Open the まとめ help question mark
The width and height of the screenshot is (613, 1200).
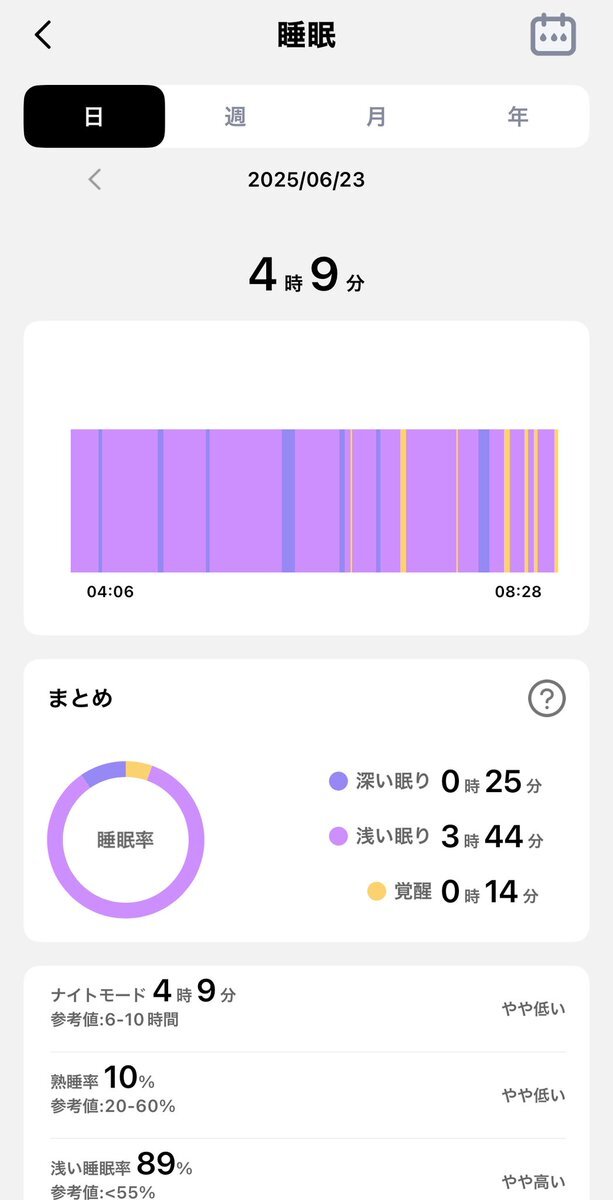[x=546, y=699]
